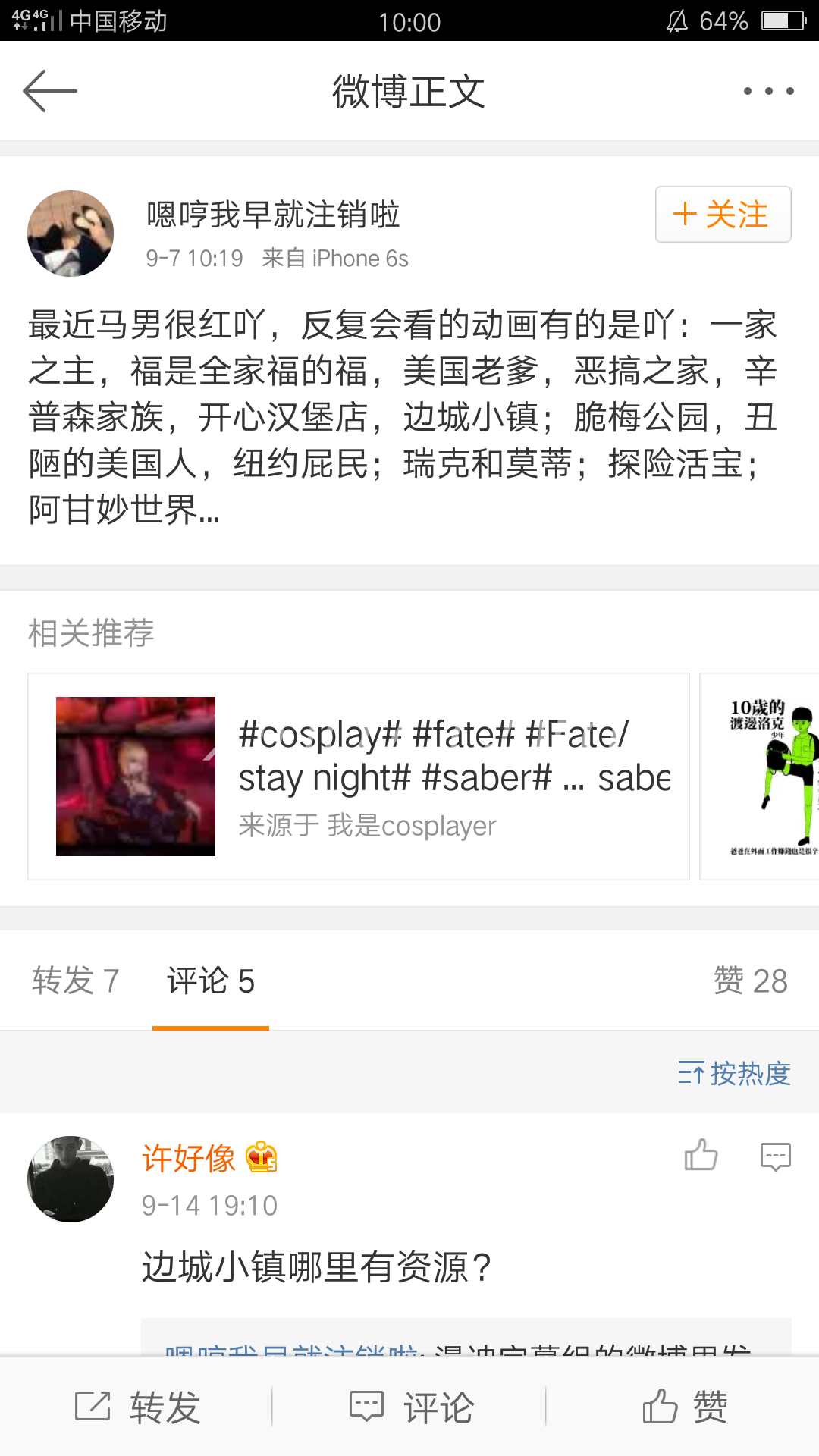Open 许好像's profile name
The height and width of the screenshot is (1456, 819).
(x=188, y=1158)
